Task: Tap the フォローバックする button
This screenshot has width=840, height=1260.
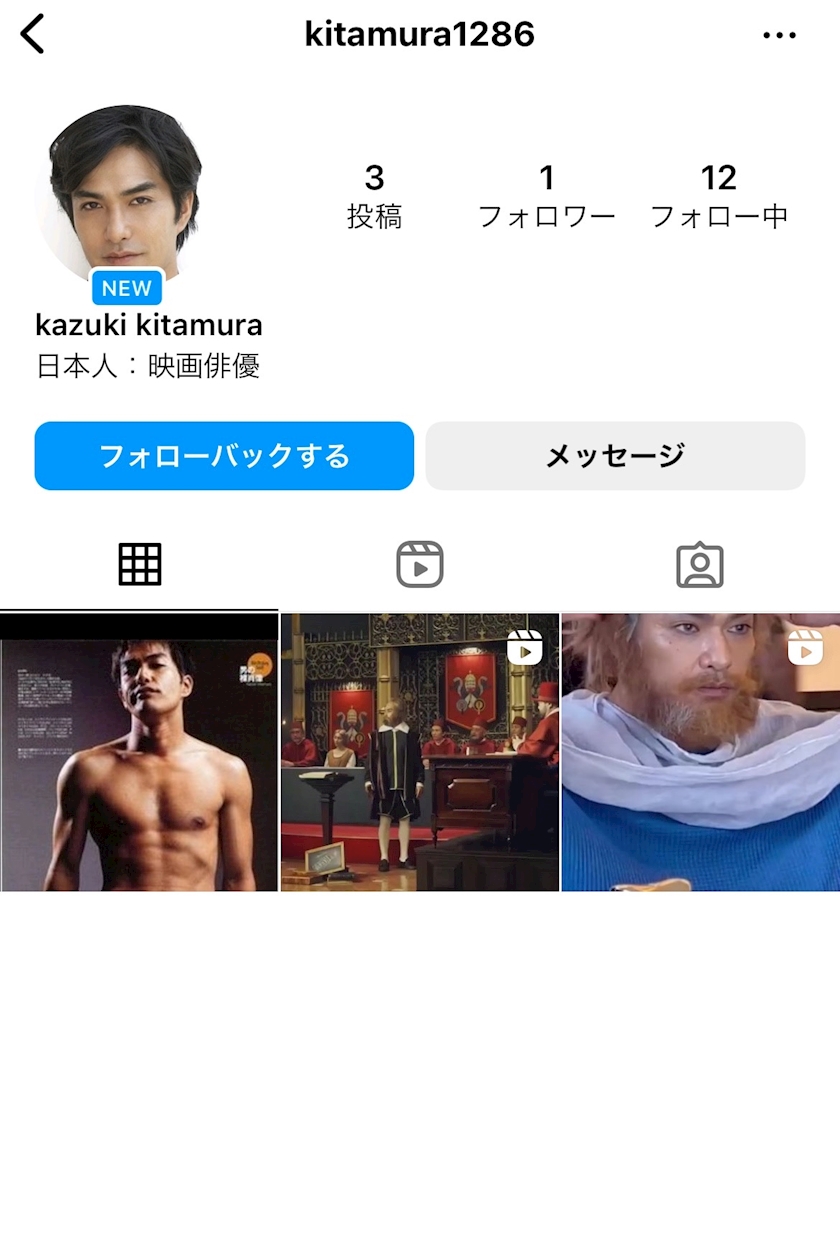Action: tap(224, 456)
